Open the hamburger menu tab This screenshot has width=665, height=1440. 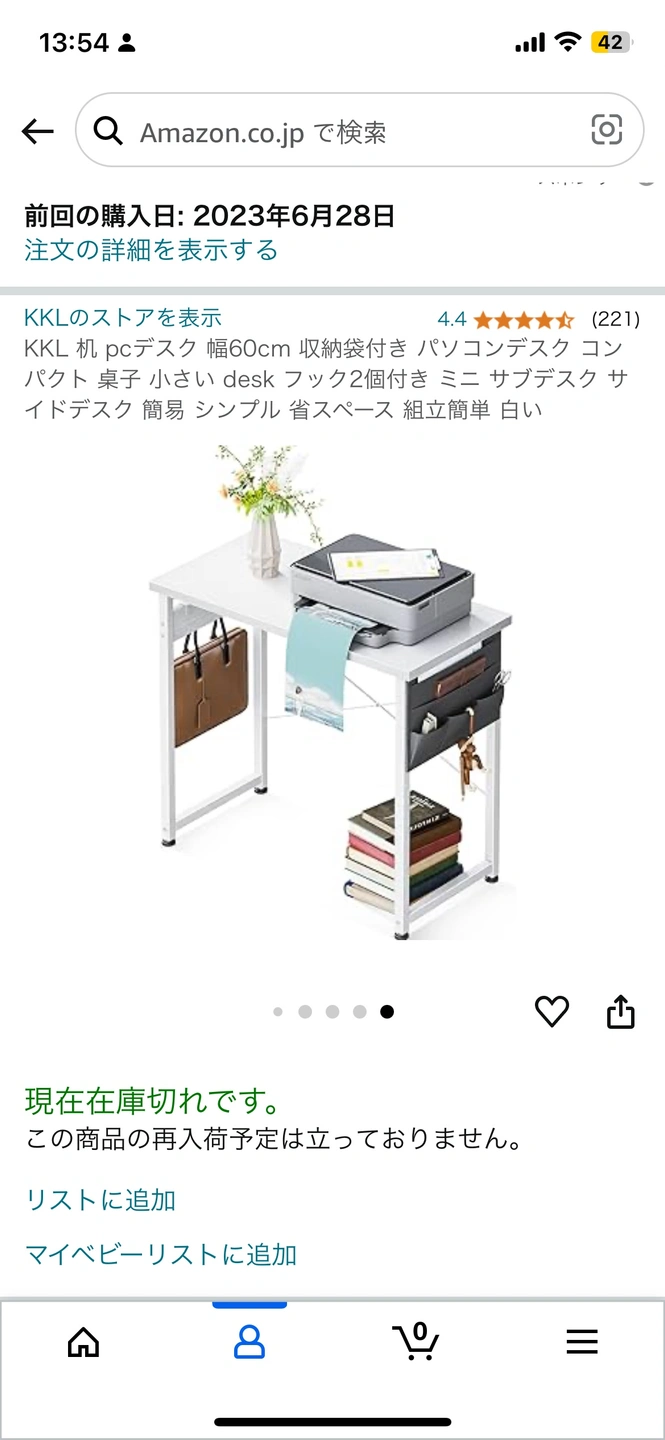pyautogui.click(x=582, y=1342)
